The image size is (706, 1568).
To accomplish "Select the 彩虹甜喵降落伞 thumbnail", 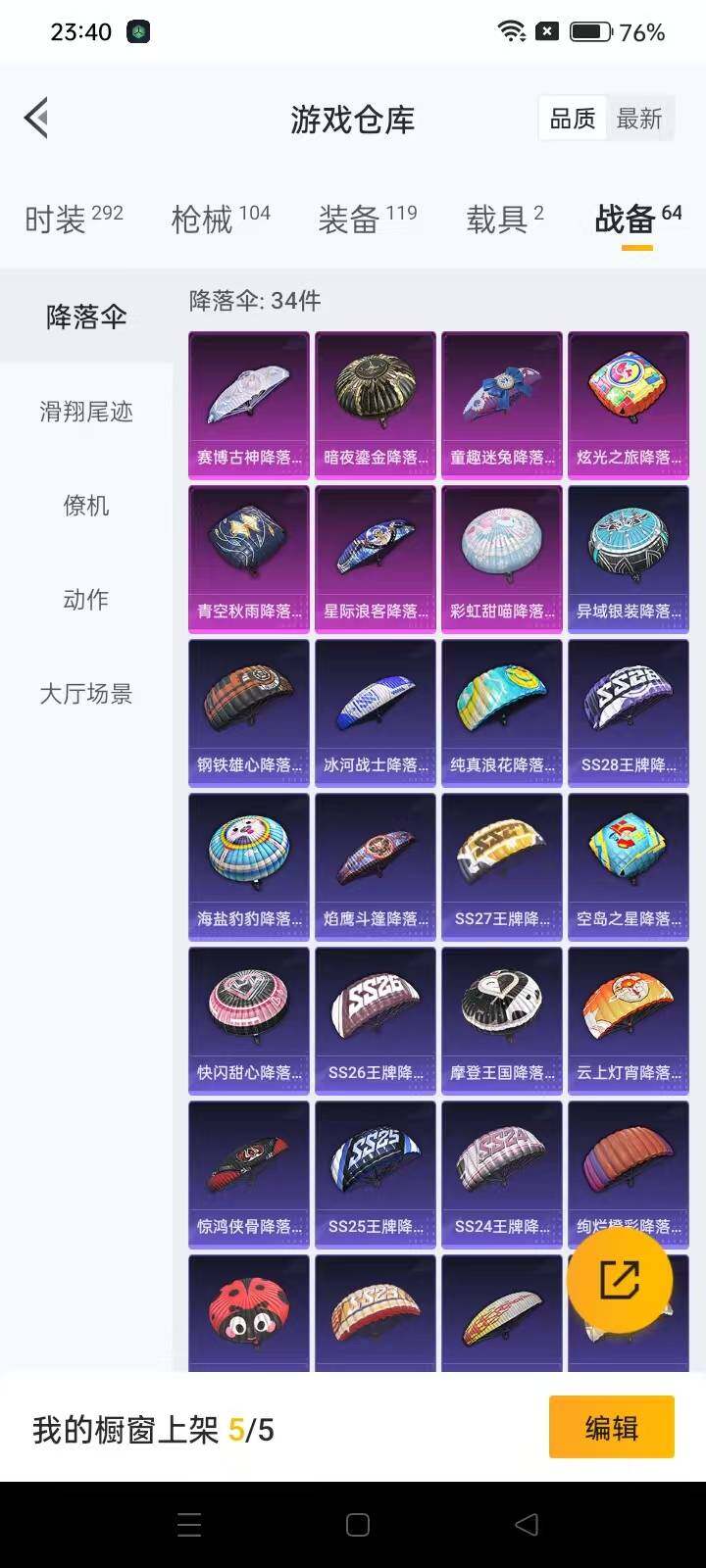I will point(501,557).
